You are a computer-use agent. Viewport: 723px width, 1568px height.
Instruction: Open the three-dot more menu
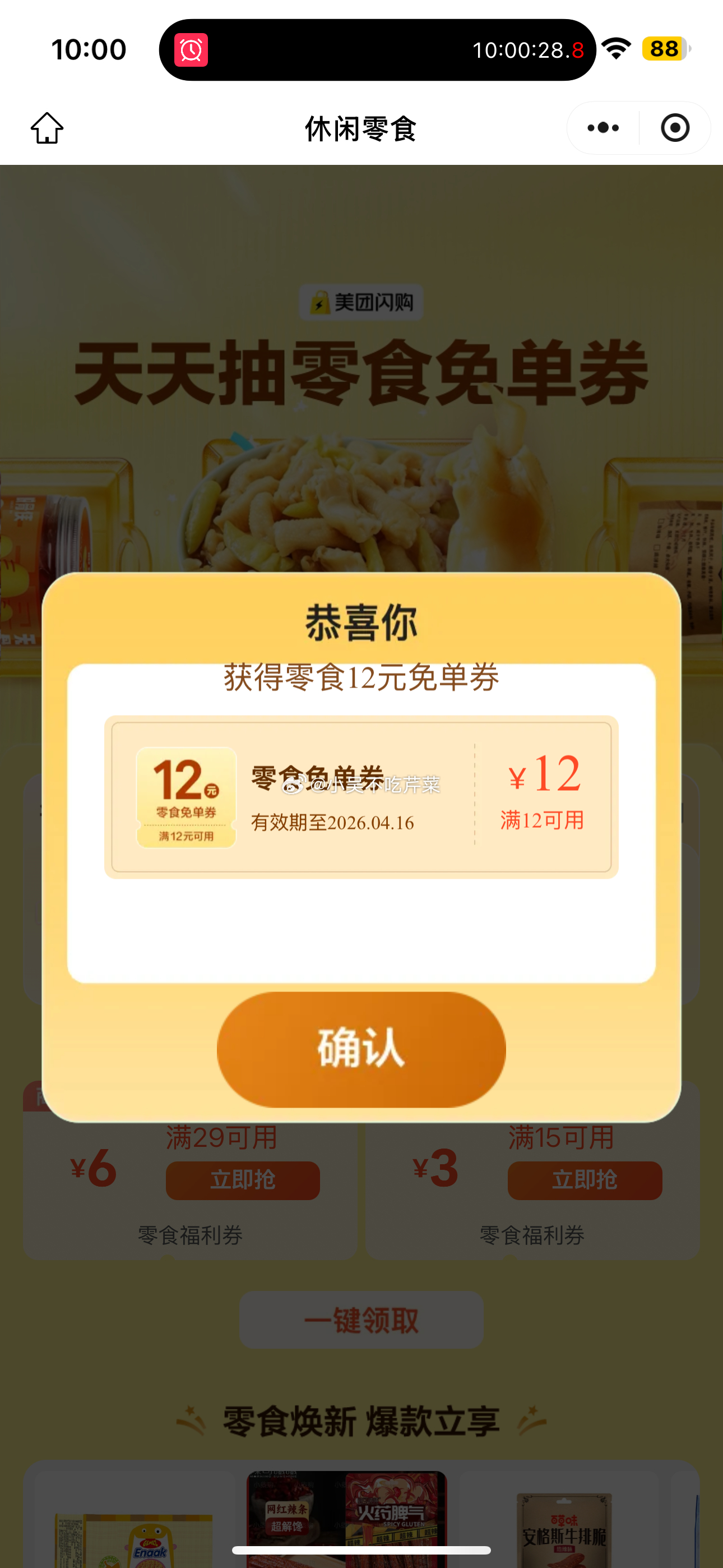pyautogui.click(x=603, y=128)
